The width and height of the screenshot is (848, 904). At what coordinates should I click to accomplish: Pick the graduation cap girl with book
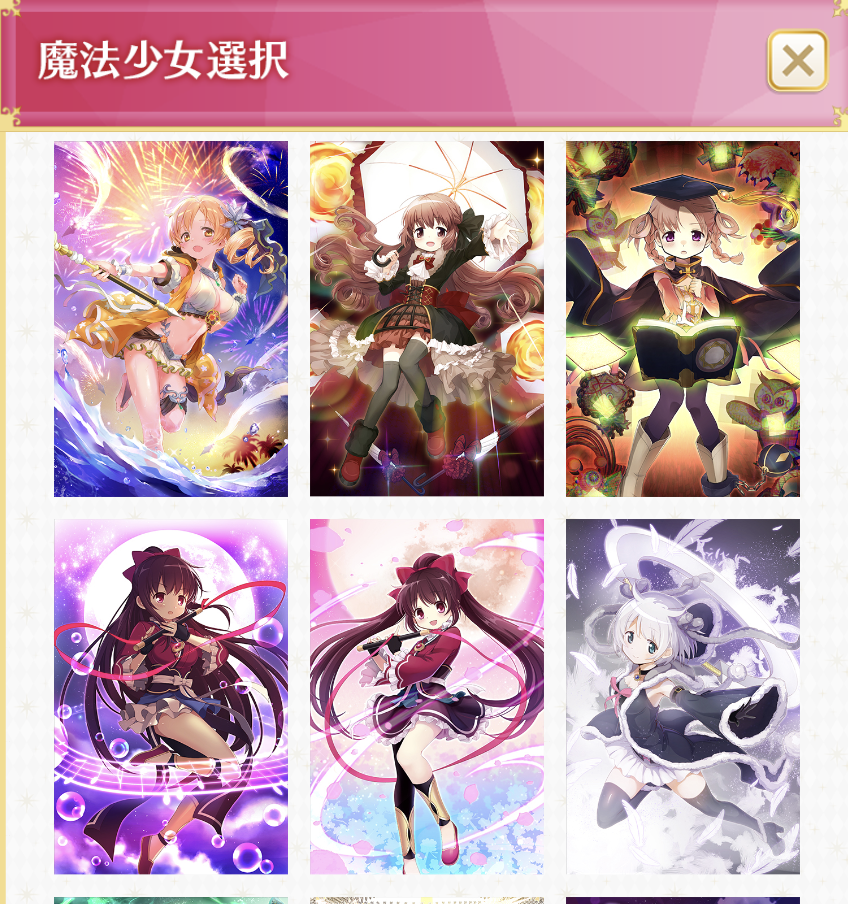[x=683, y=319]
